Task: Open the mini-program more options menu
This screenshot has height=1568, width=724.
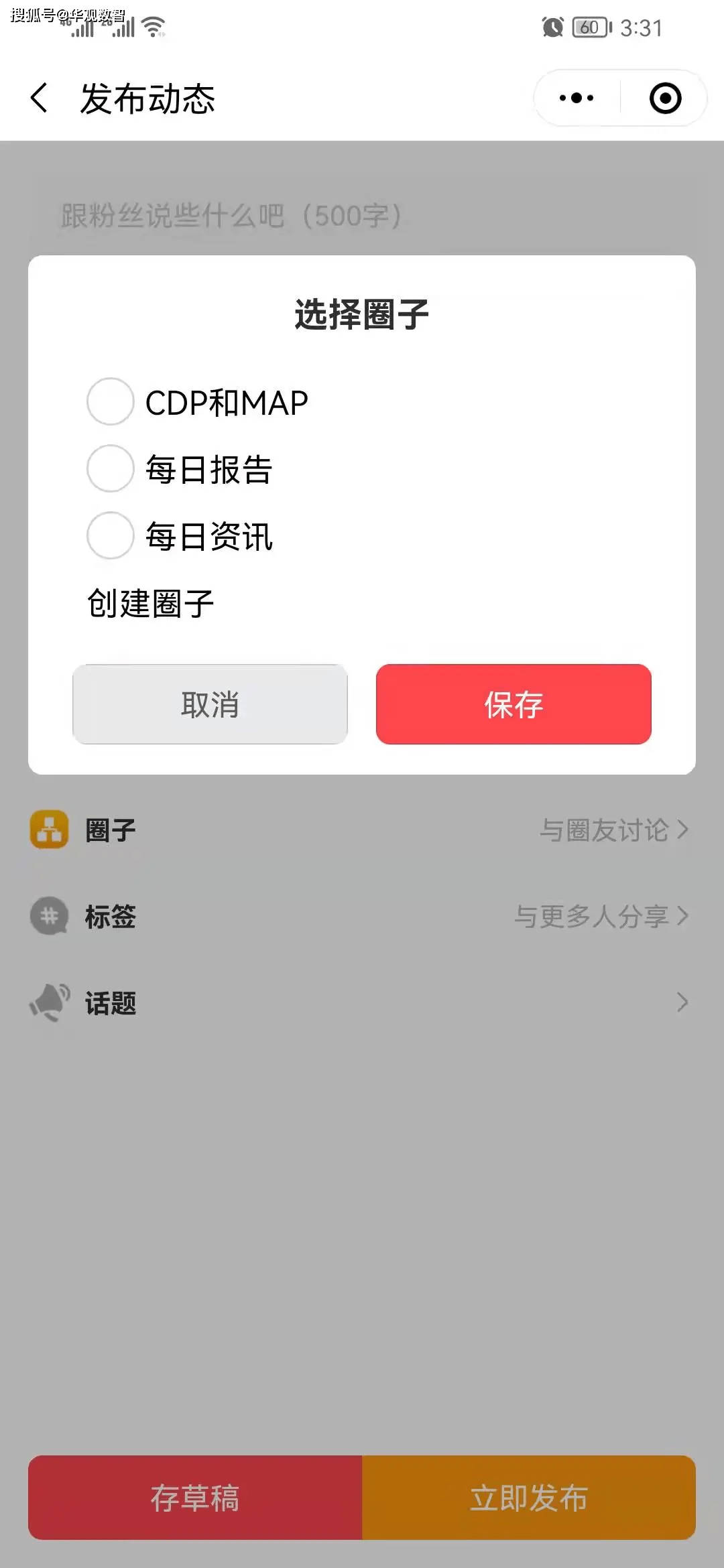Action: click(577, 99)
